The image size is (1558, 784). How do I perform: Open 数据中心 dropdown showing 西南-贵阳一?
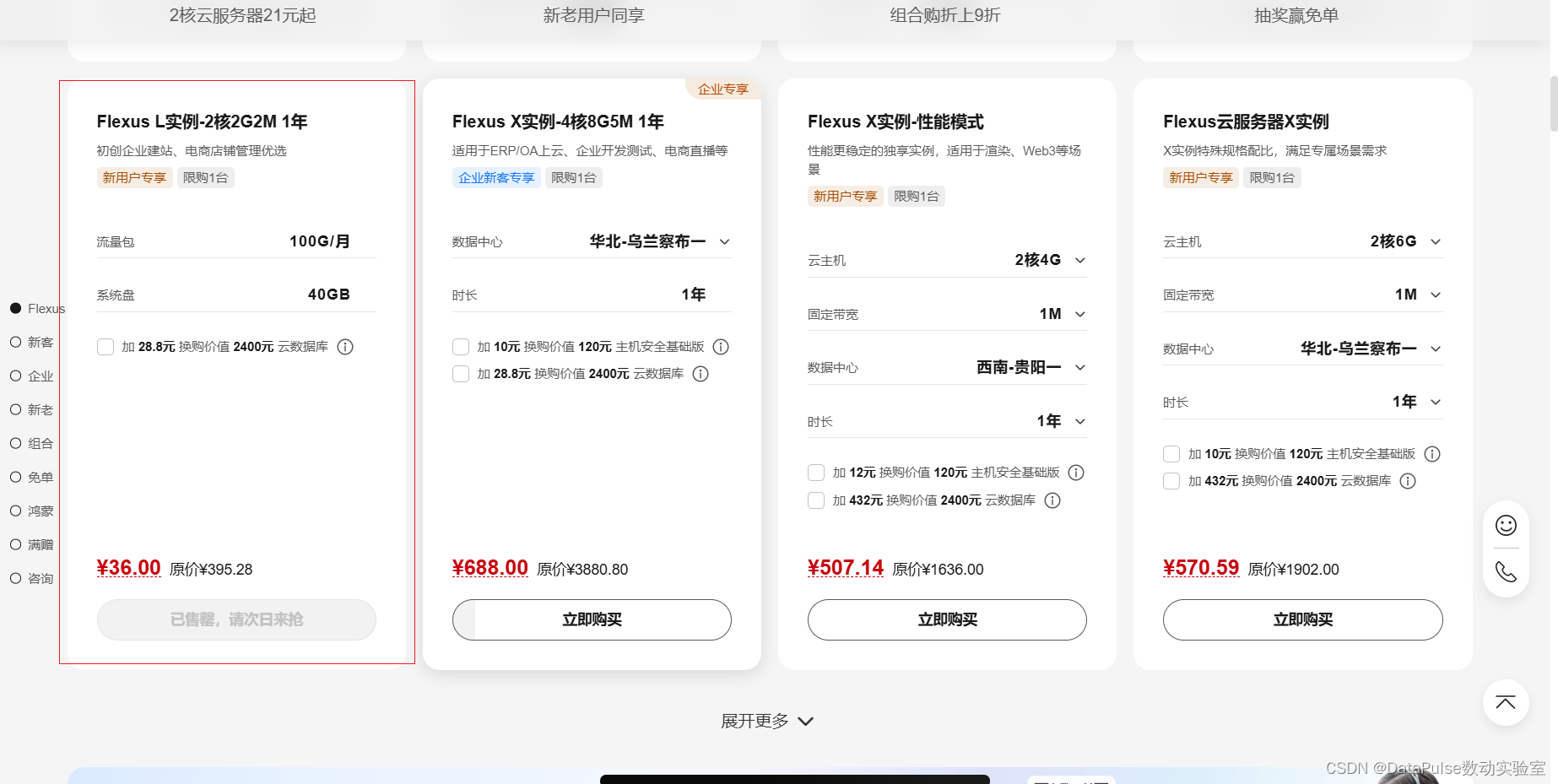point(1030,367)
